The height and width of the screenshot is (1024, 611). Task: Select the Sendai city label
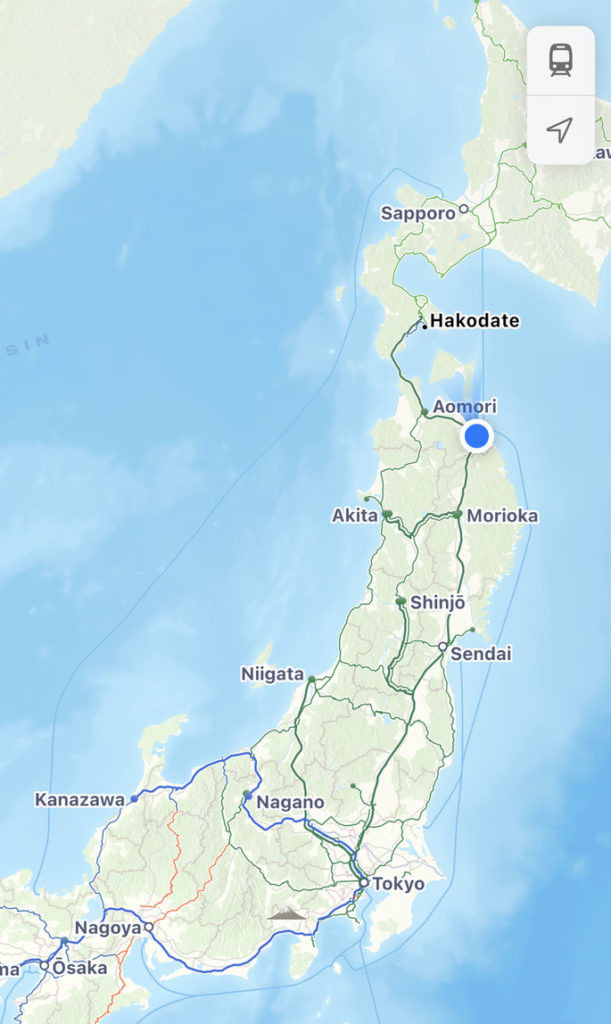480,654
